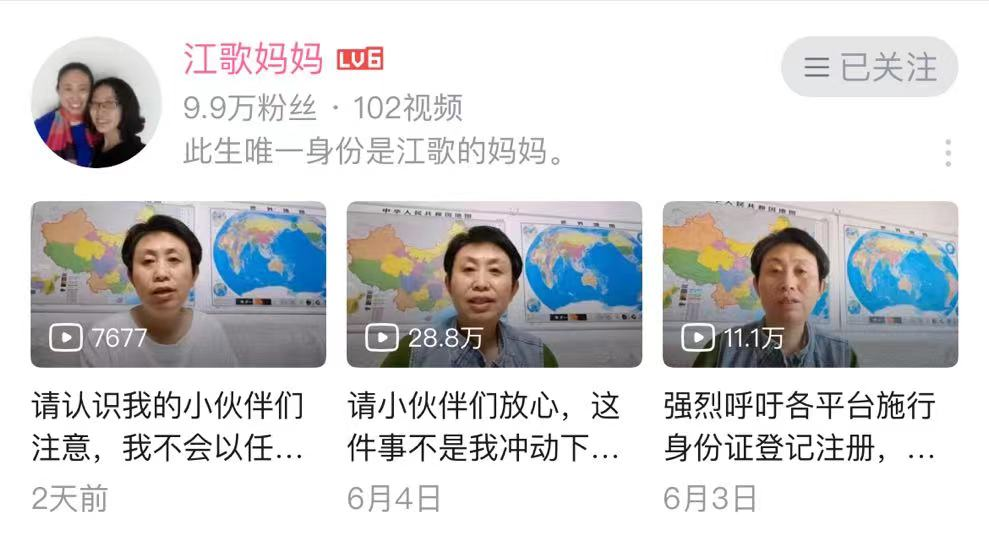Tap the 已关注 following button
Screen dimensions: 989x543
(x=869, y=67)
